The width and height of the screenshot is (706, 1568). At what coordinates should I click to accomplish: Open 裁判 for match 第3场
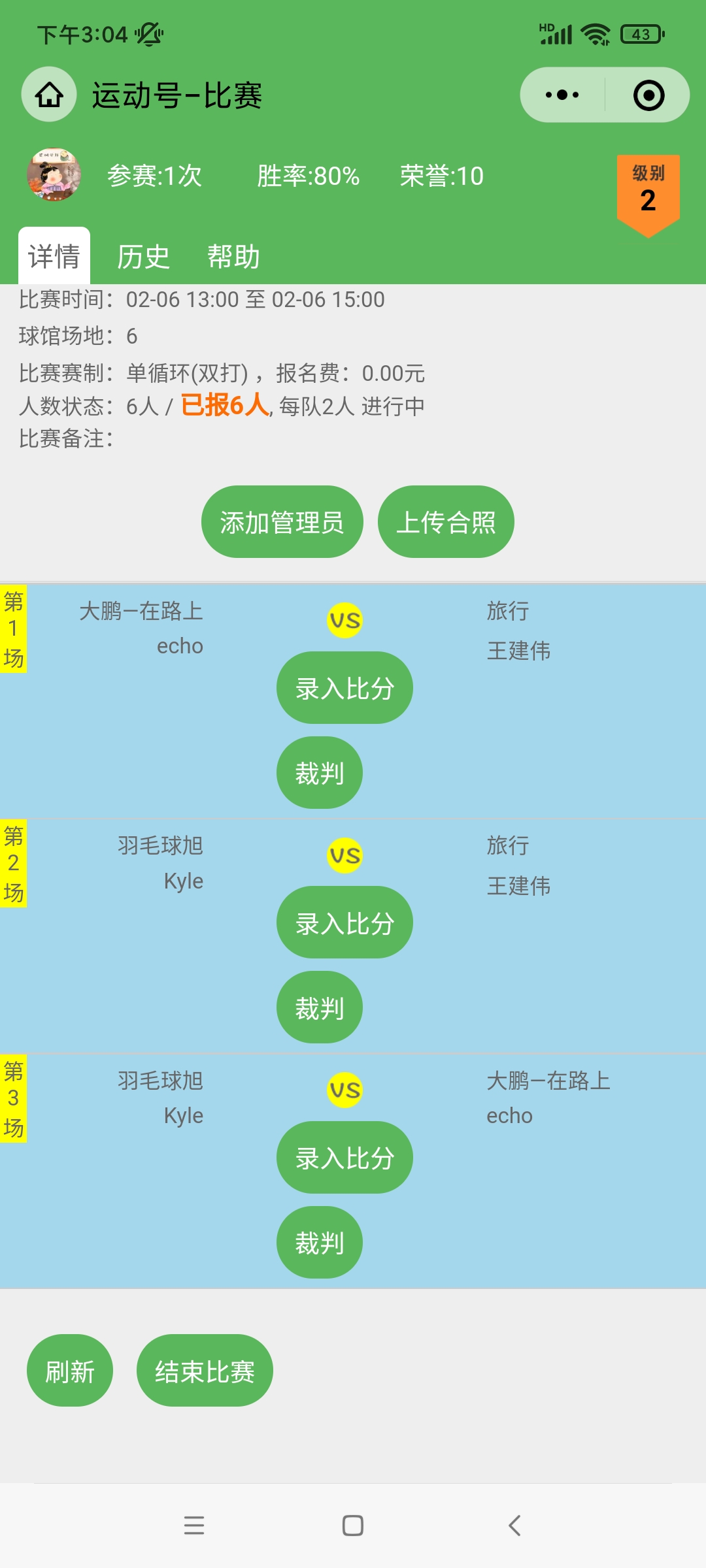(320, 1243)
